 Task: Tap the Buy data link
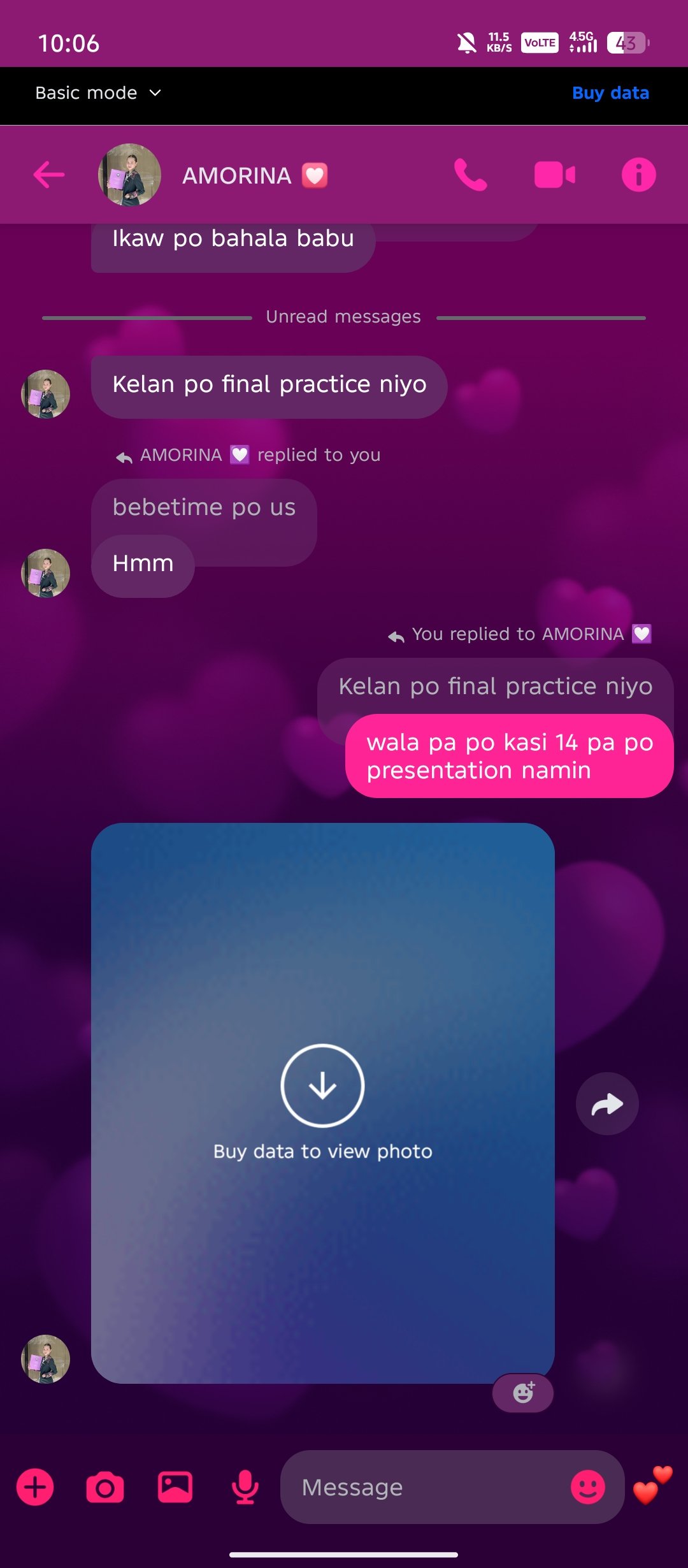click(x=610, y=93)
